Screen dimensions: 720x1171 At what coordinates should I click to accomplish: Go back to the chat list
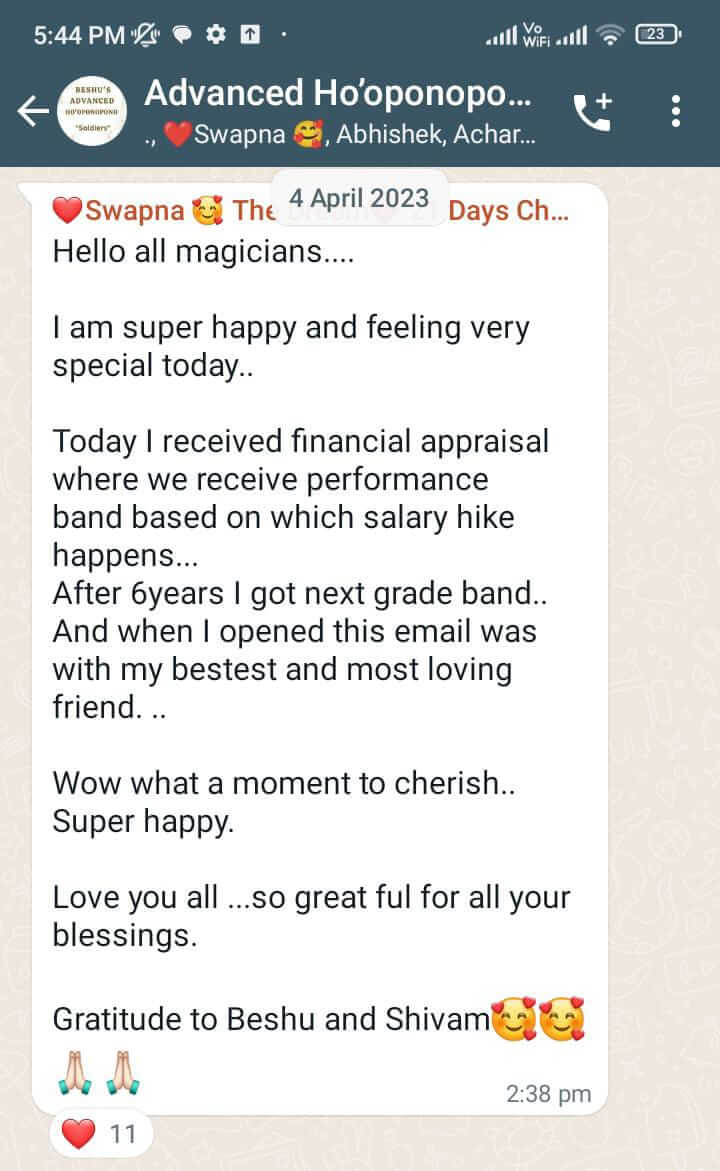click(32, 112)
